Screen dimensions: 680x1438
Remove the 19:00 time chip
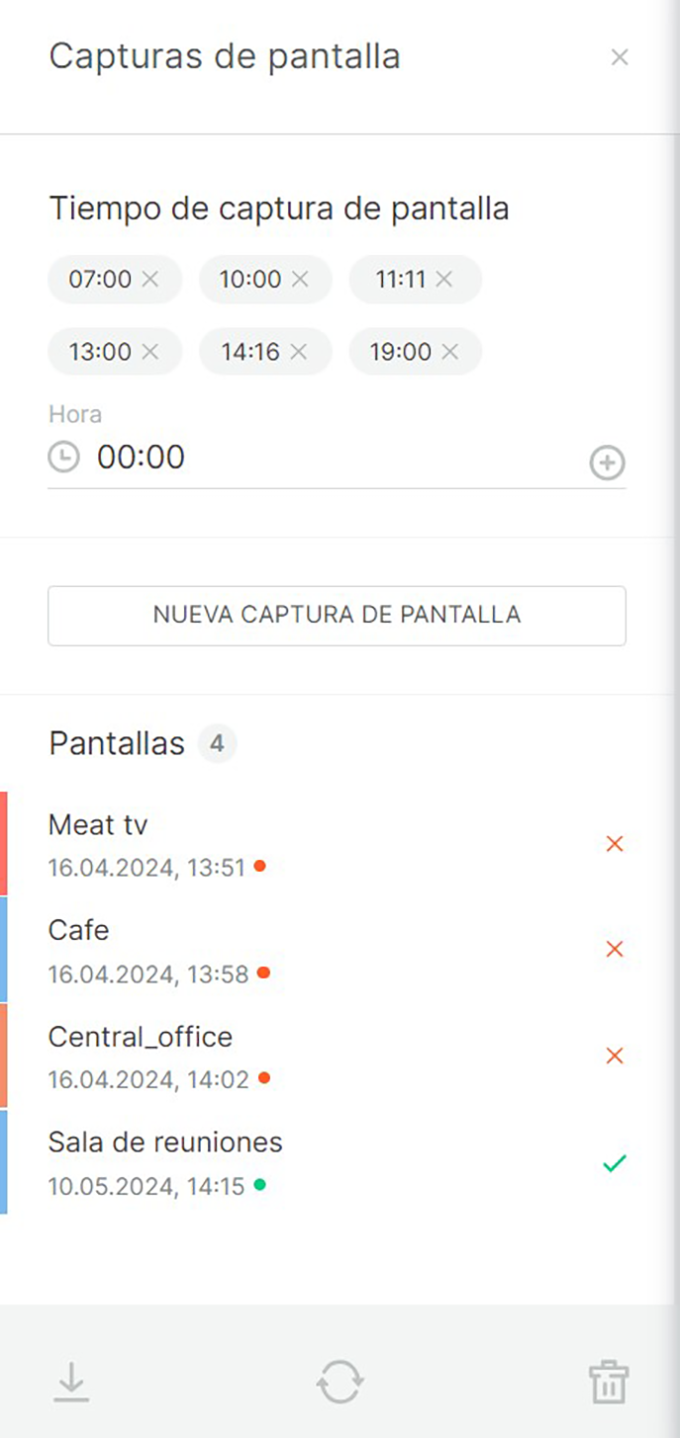point(450,351)
